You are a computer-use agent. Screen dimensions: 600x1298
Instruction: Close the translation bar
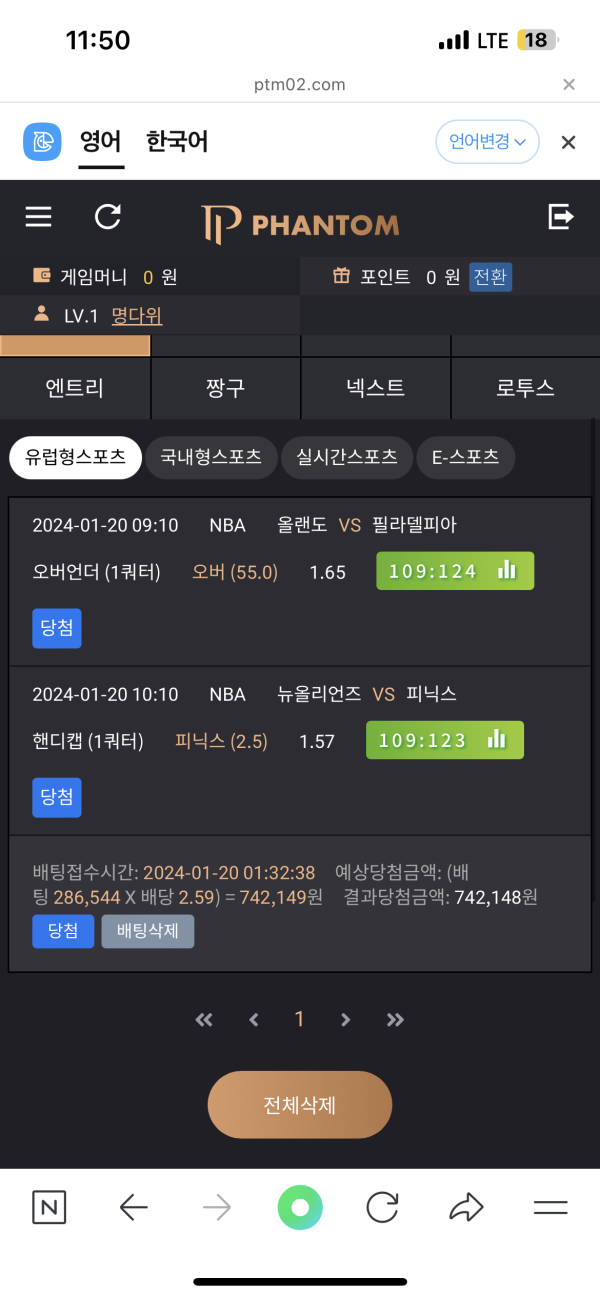(x=568, y=142)
